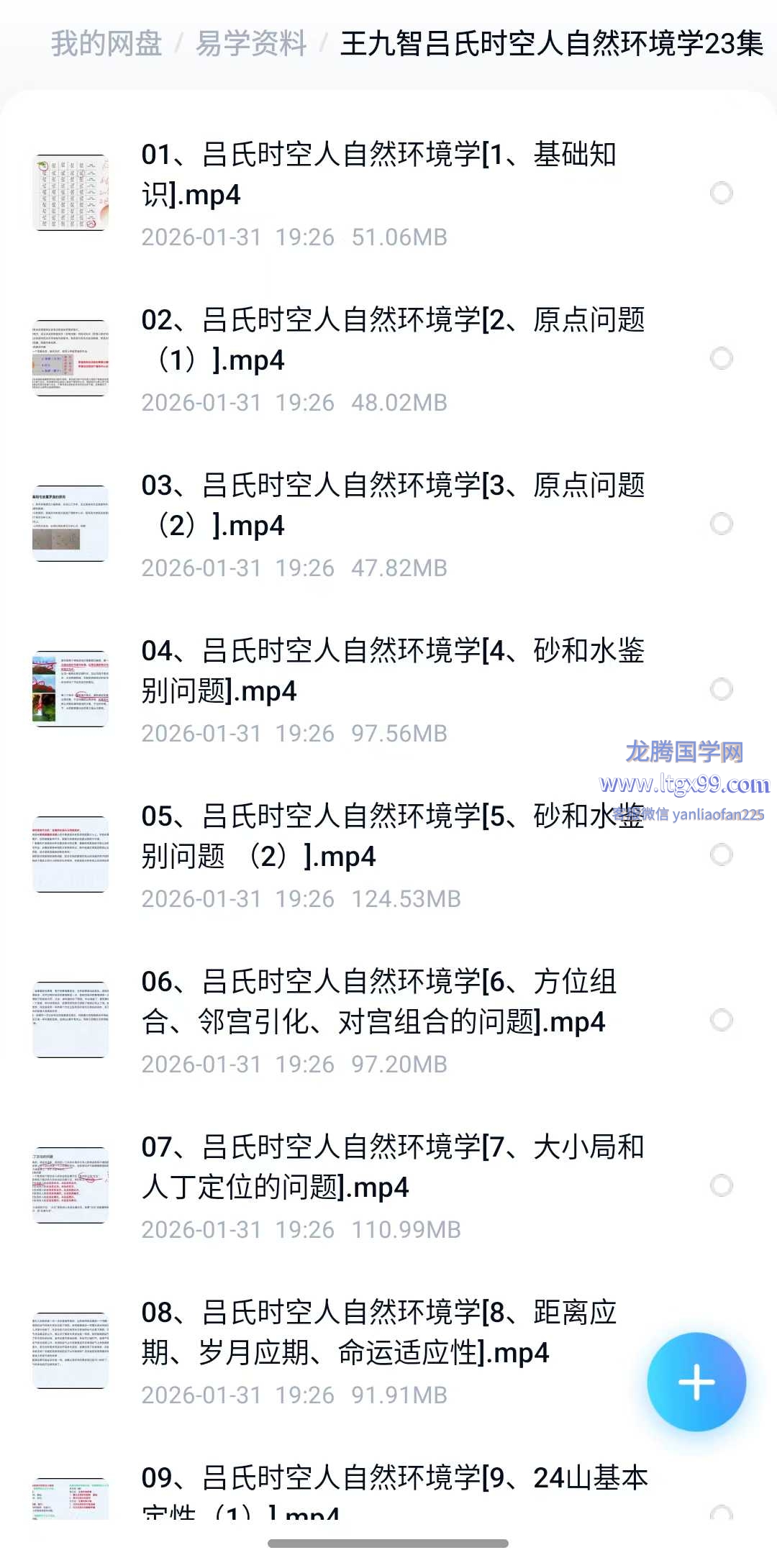Open video 08、距离应期、岁月应期.mp4
The image size is (777, 1568).
(x=378, y=1332)
